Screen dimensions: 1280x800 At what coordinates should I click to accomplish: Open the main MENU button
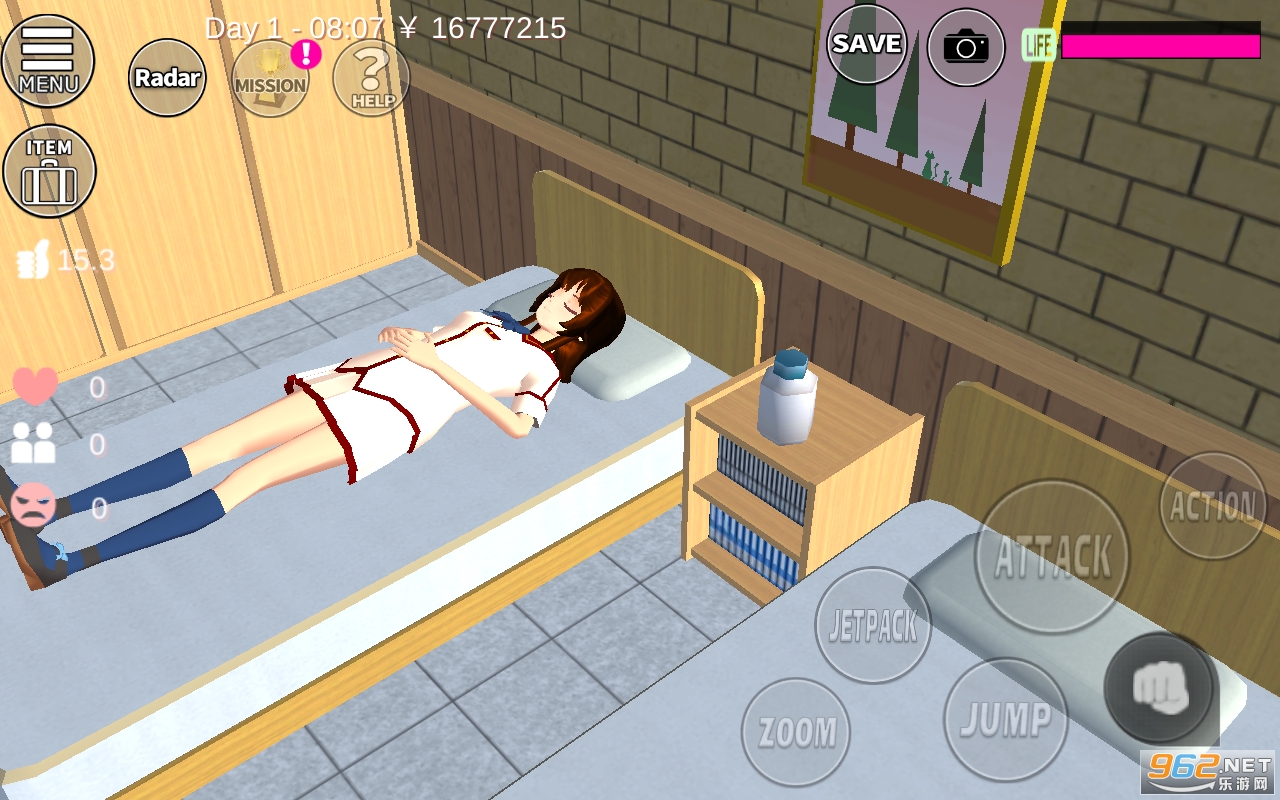click(x=47, y=60)
